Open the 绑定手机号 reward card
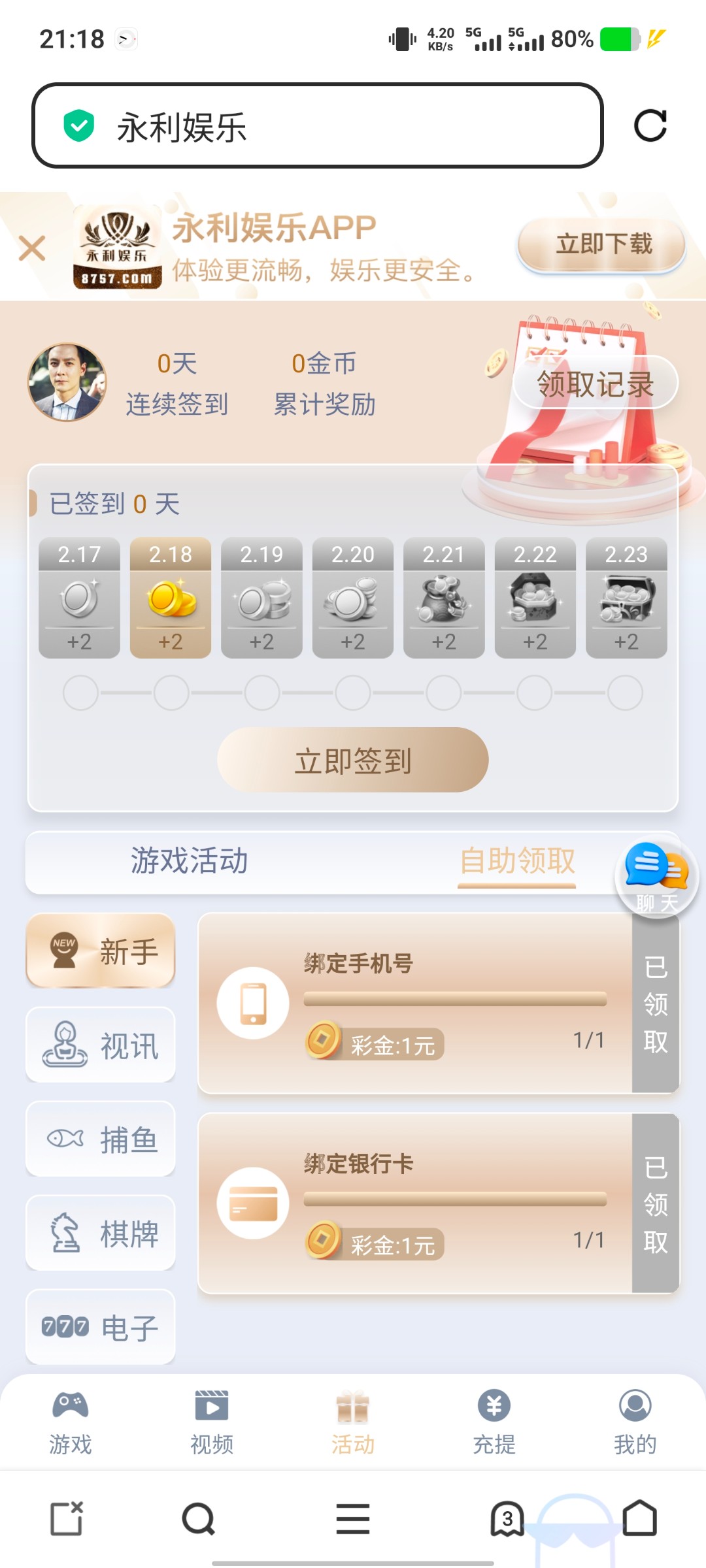 (x=415, y=1004)
